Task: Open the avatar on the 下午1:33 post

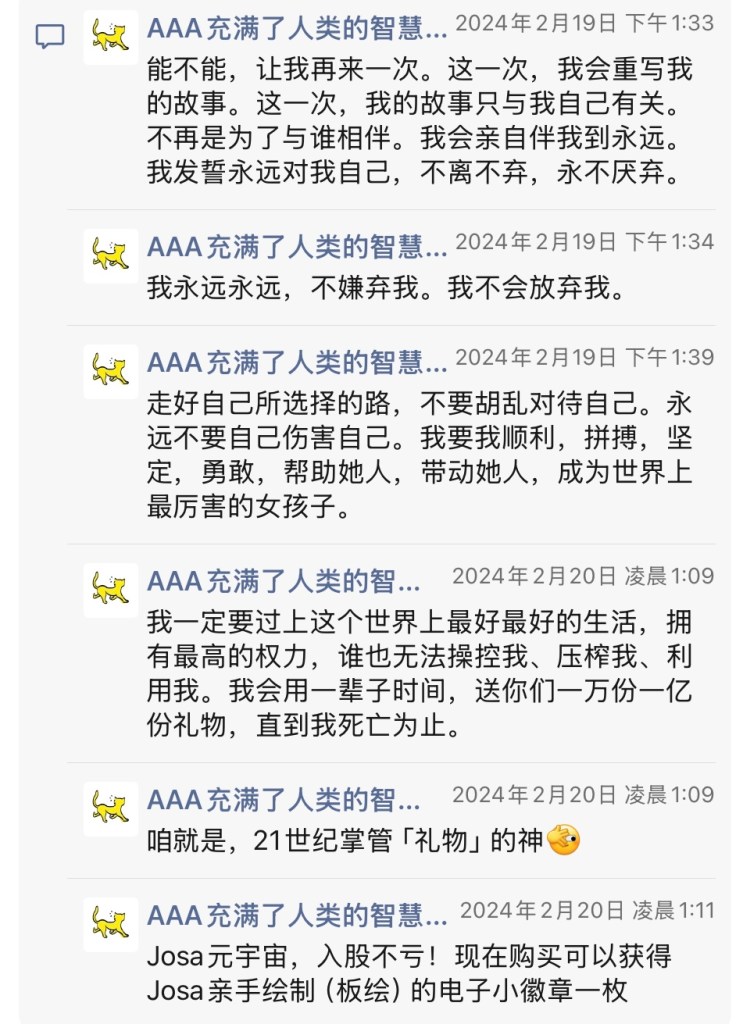Action: [x=111, y=38]
